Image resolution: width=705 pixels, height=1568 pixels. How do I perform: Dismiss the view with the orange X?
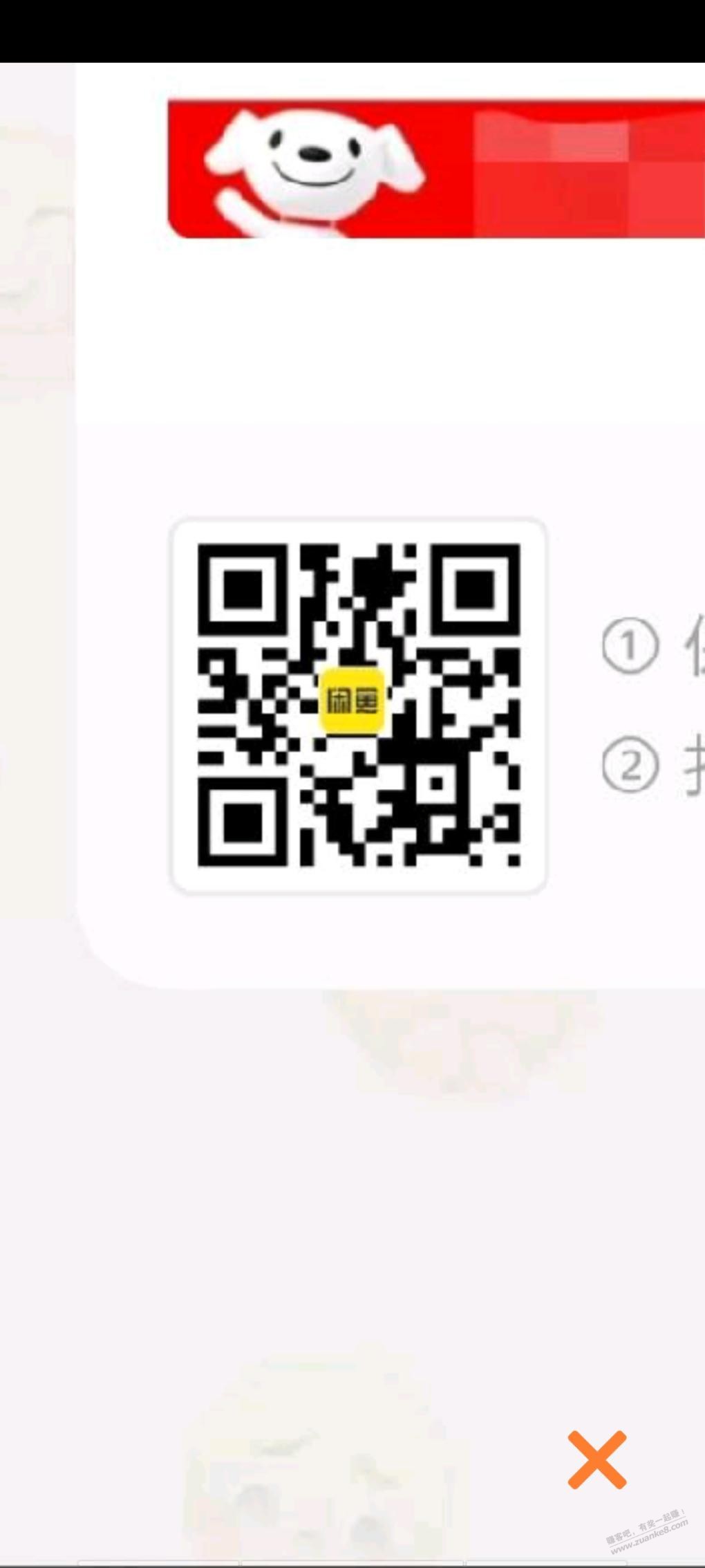tap(597, 1459)
